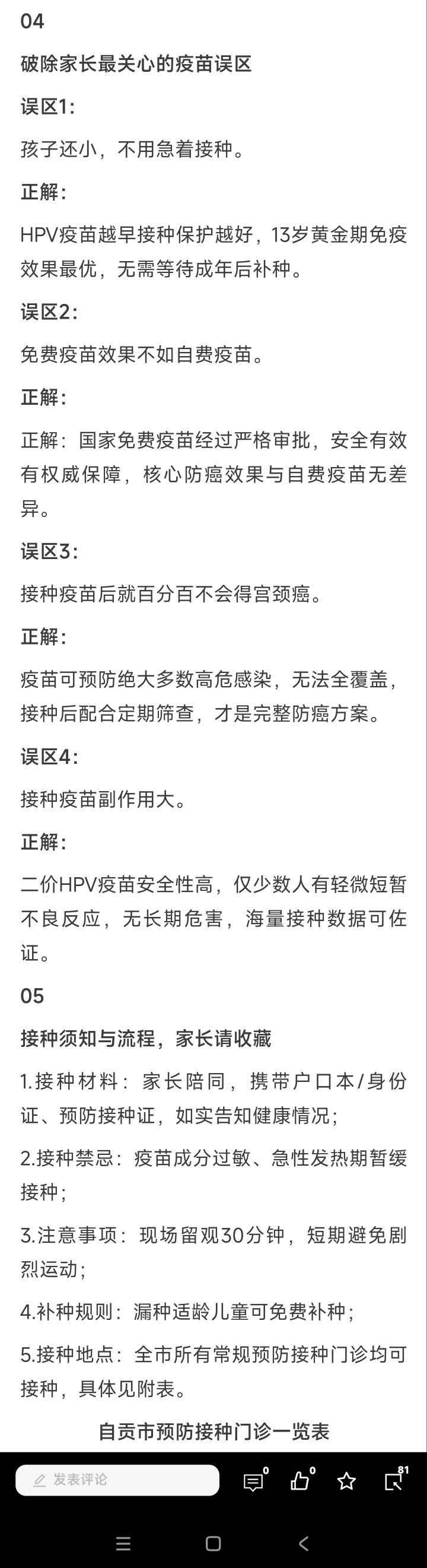Go back using system back button
The image size is (427, 1568).
tap(304, 1543)
